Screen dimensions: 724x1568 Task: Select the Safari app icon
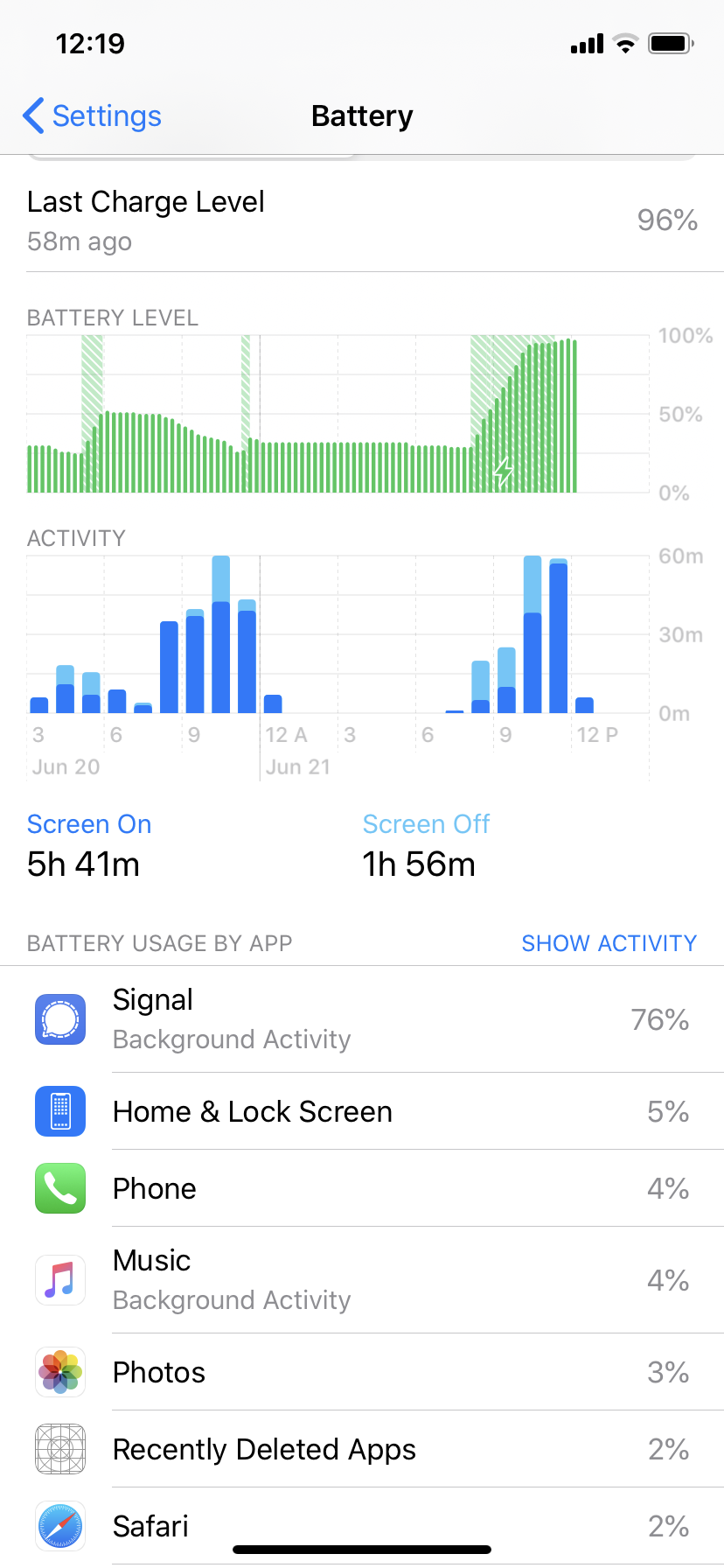coord(59,1526)
